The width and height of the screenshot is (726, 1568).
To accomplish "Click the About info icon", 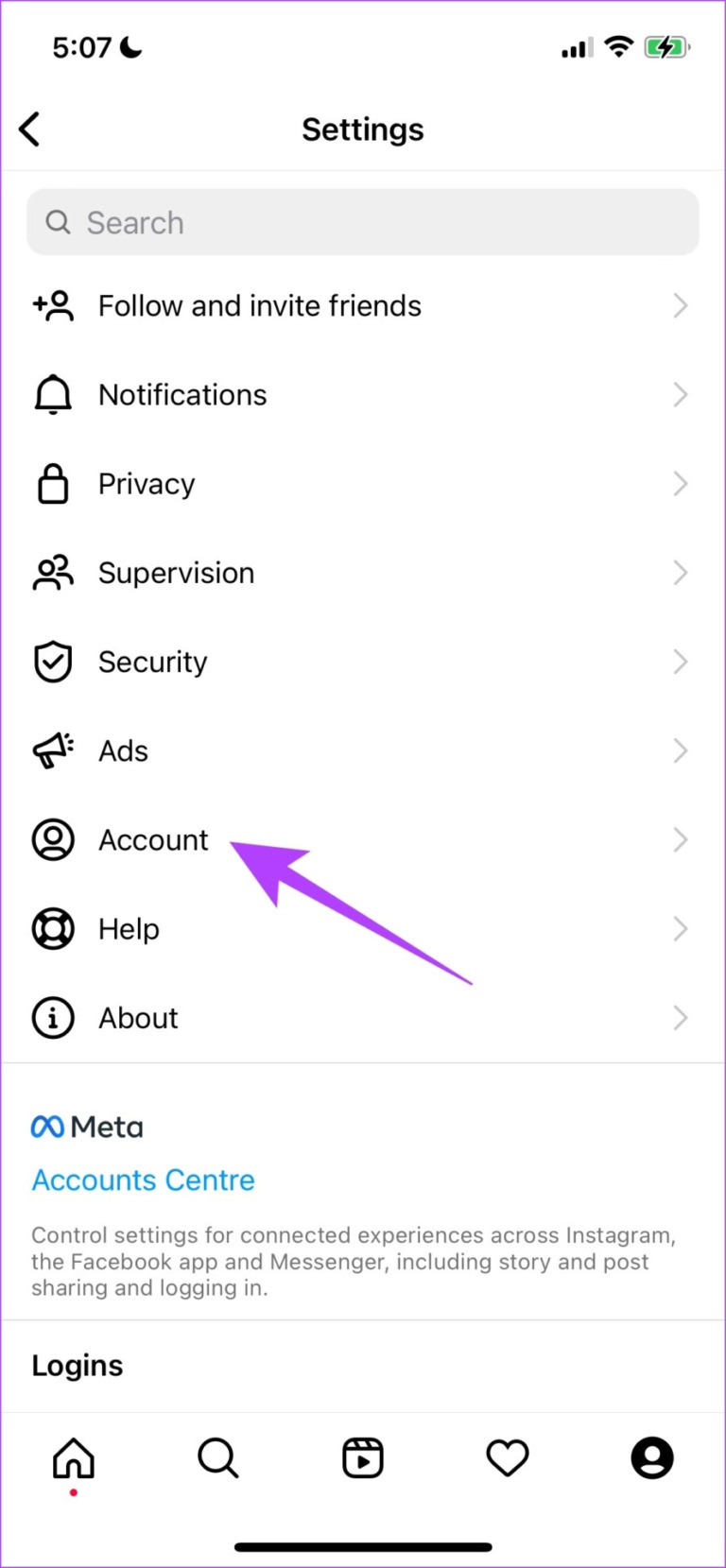I will coord(53,1017).
